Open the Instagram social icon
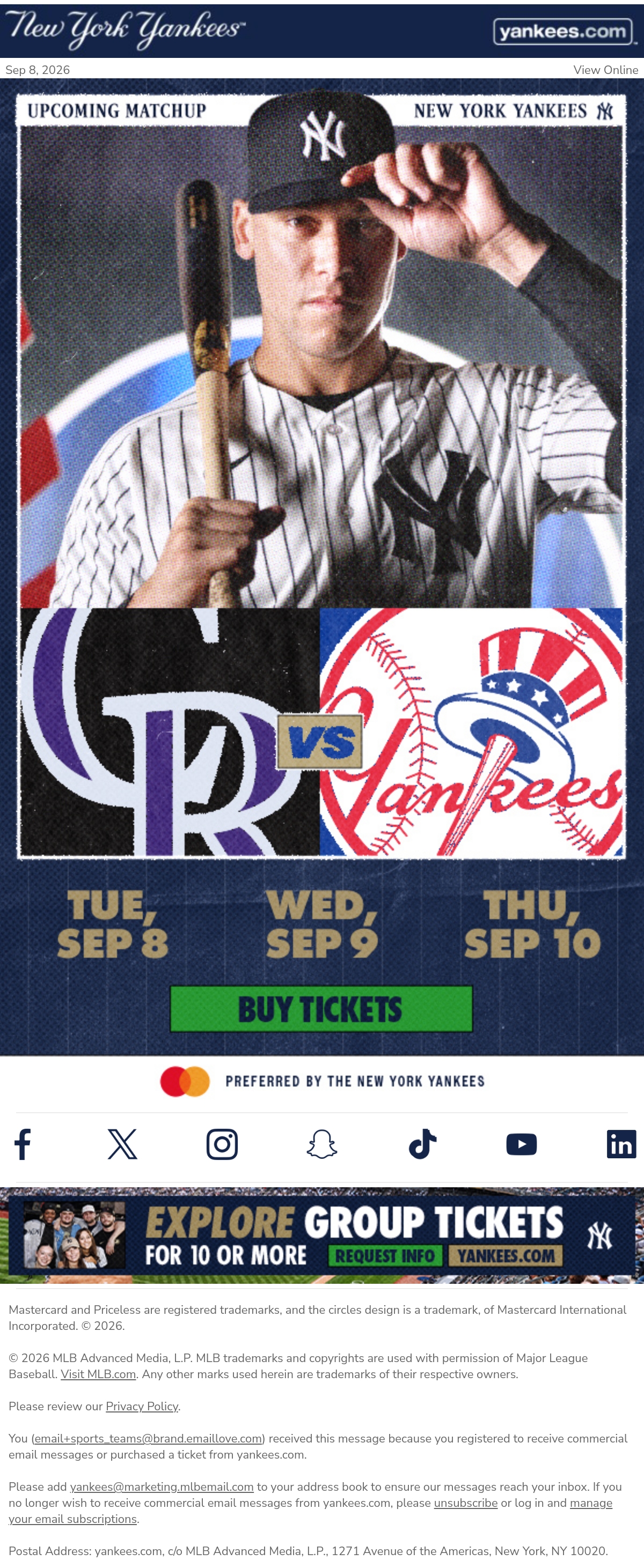The width and height of the screenshot is (644, 1568). [222, 1144]
